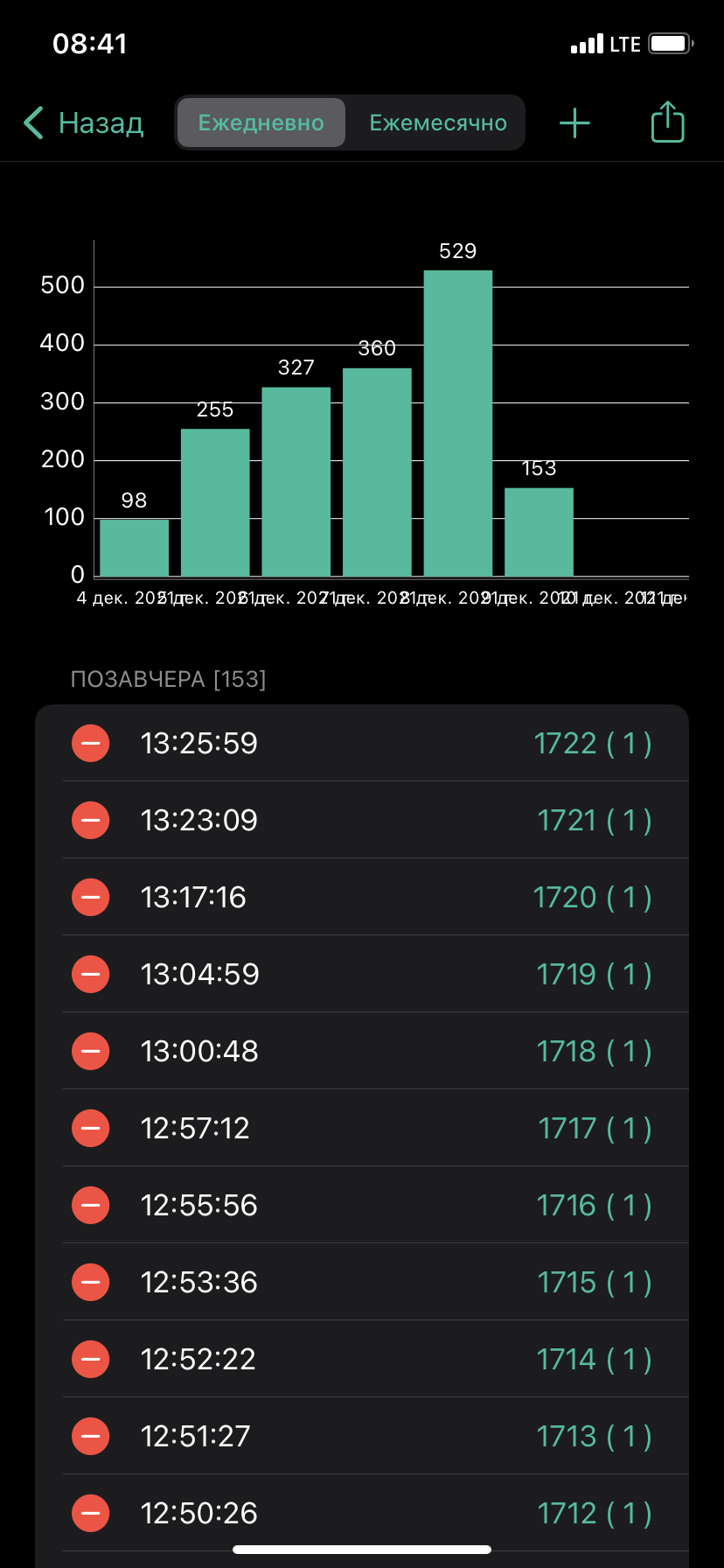The image size is (724, 1568).
Task: Delete the 13:25:59 entry
Action: point(90,744)
